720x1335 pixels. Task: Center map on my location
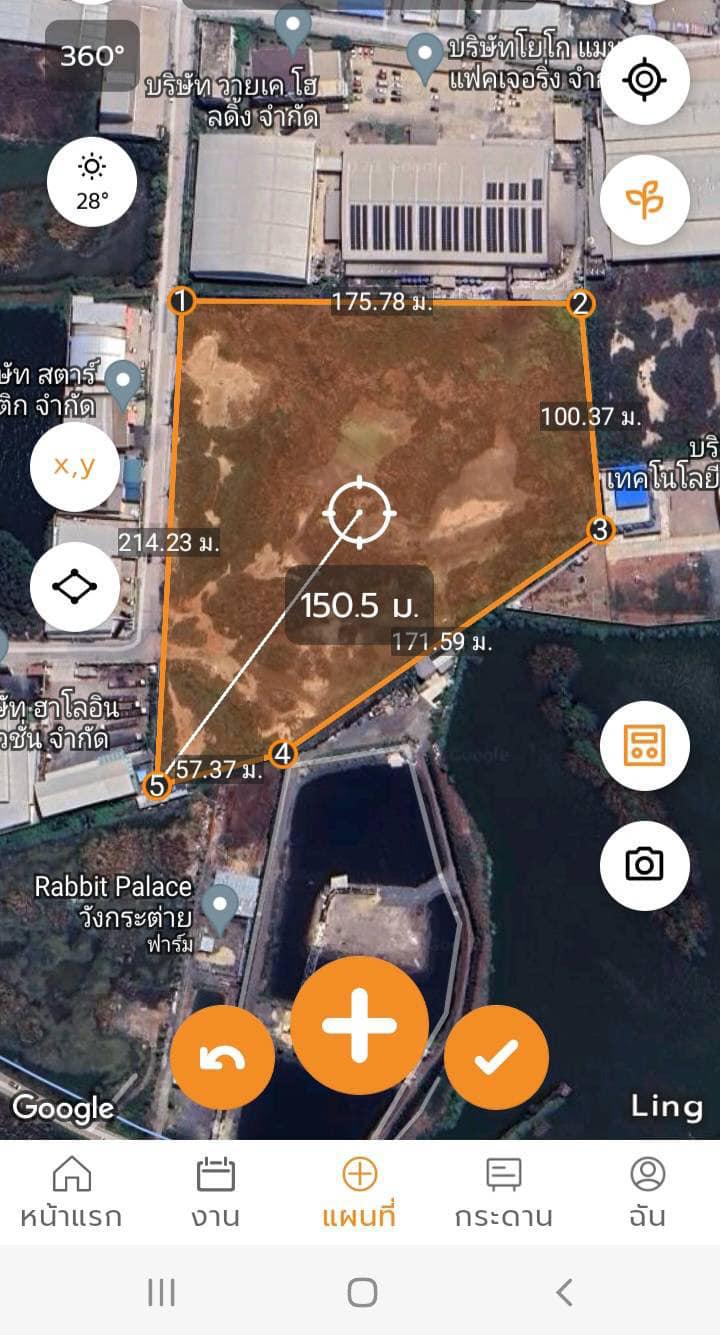645,79
